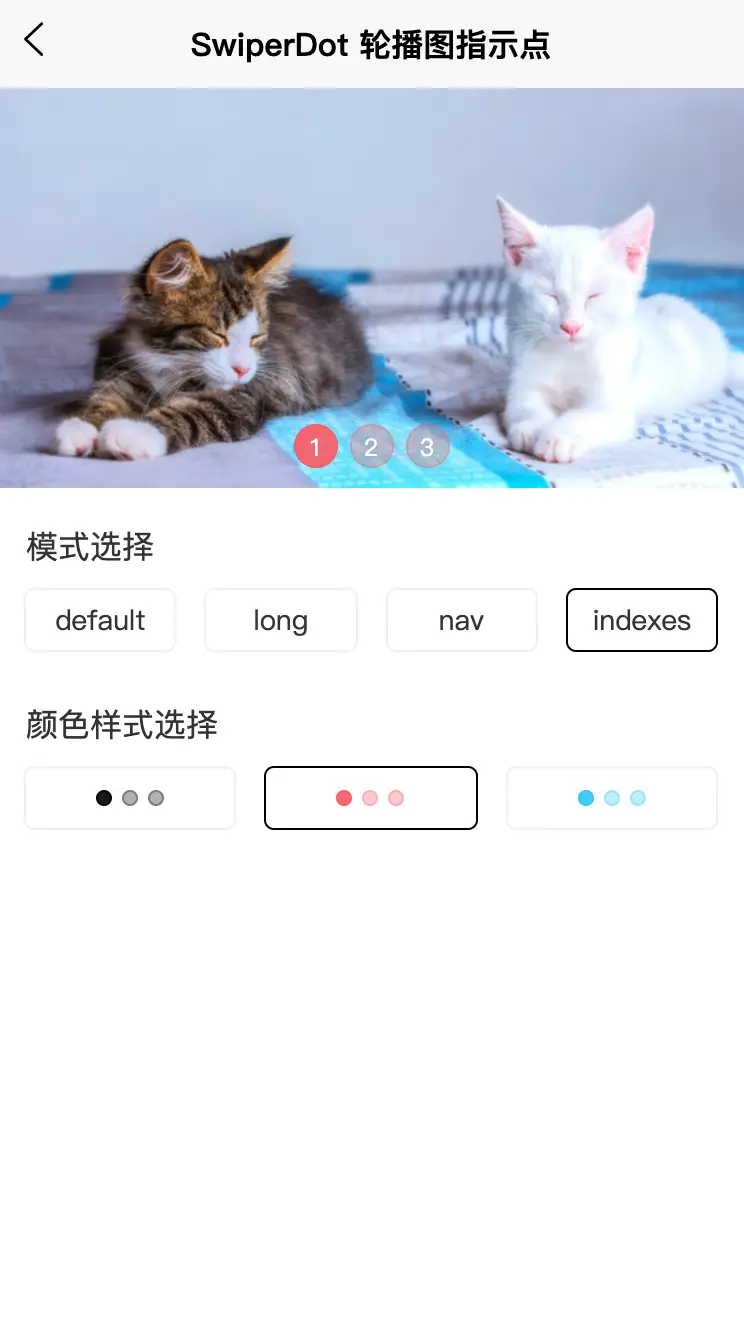
Task: Jump to slide 3 indicator
Action: pyautogui.click(x=428, y=447)
